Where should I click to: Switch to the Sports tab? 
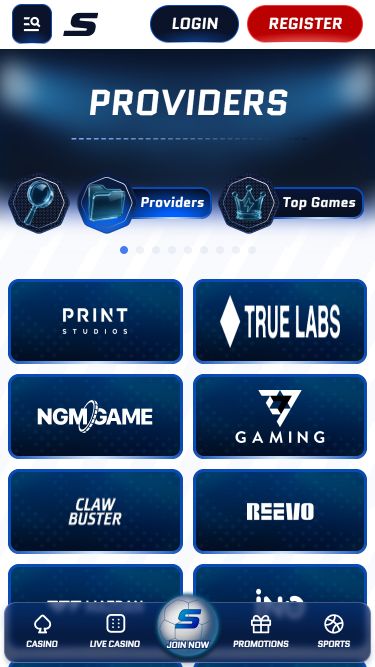pos(334,631)
